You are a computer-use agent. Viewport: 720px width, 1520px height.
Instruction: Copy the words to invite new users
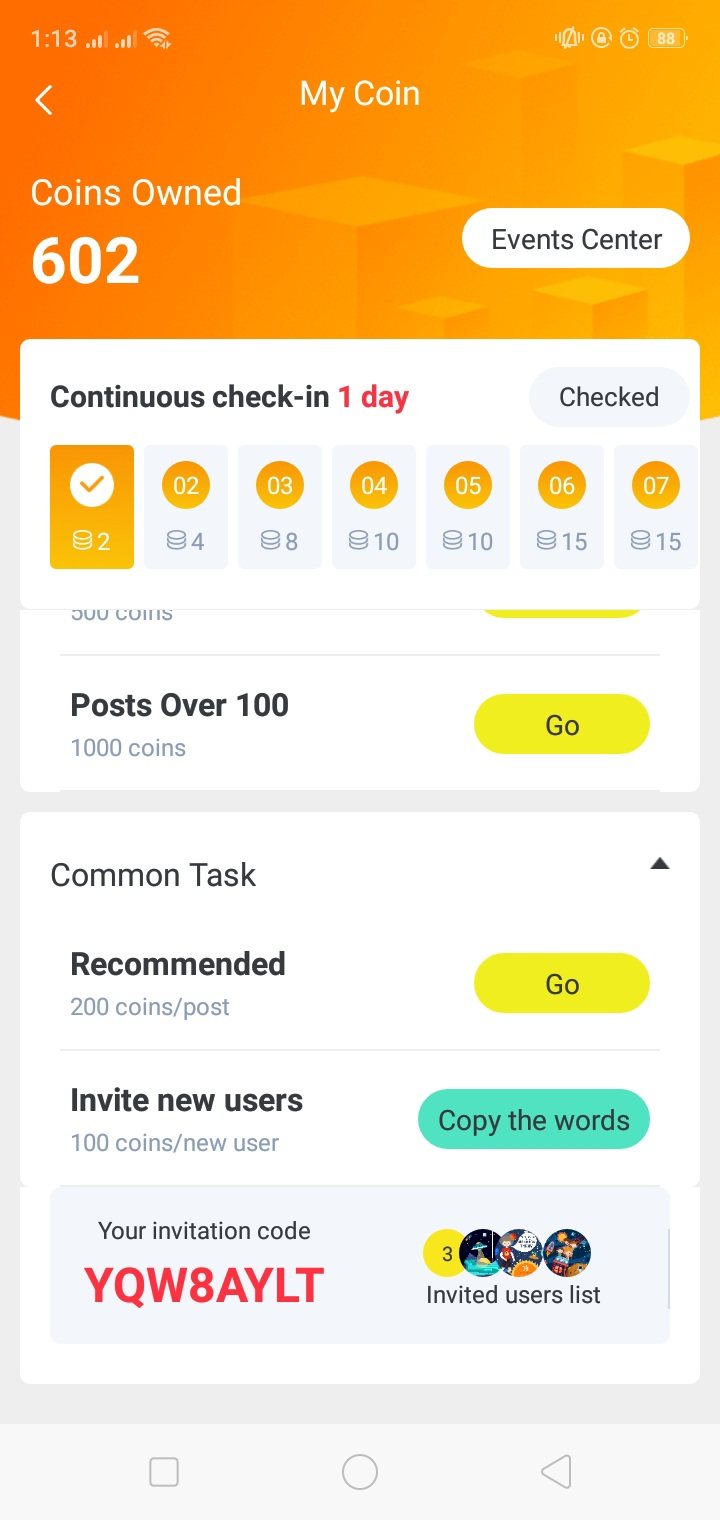(x=533, y=1120)
